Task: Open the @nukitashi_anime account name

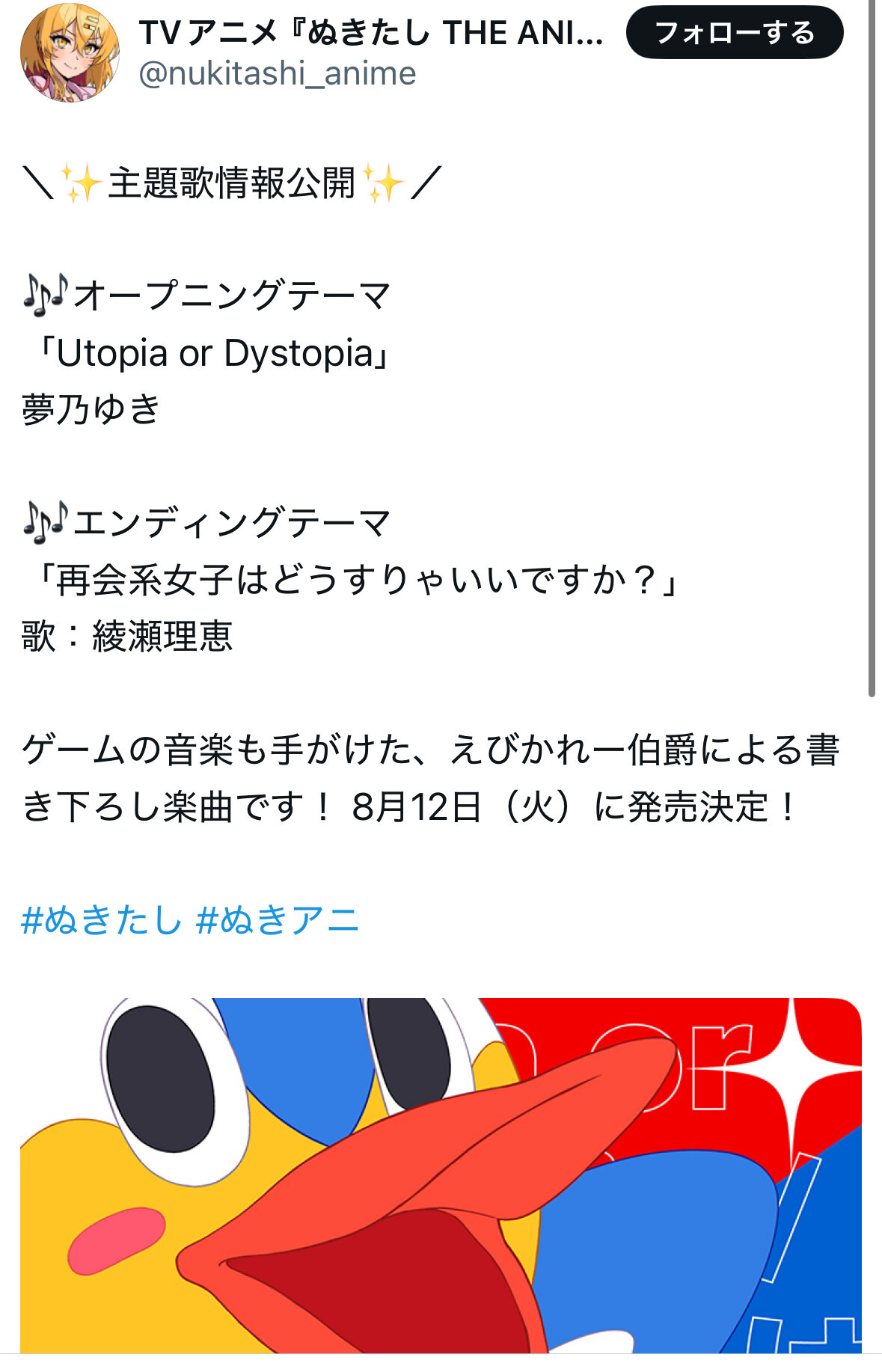Action: (x=277, y=74)
